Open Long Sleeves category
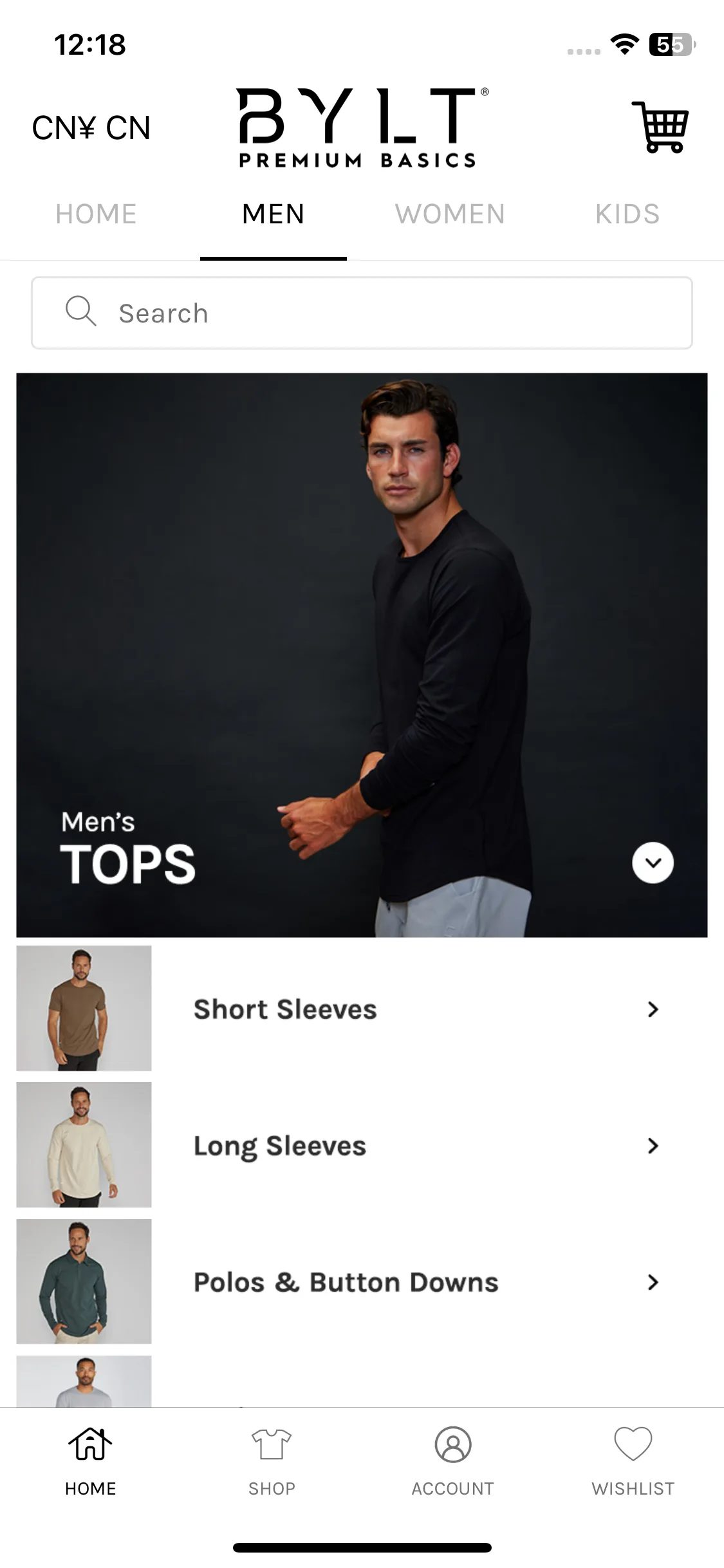The image size is (724, 1568). (x=362, y=1145)
